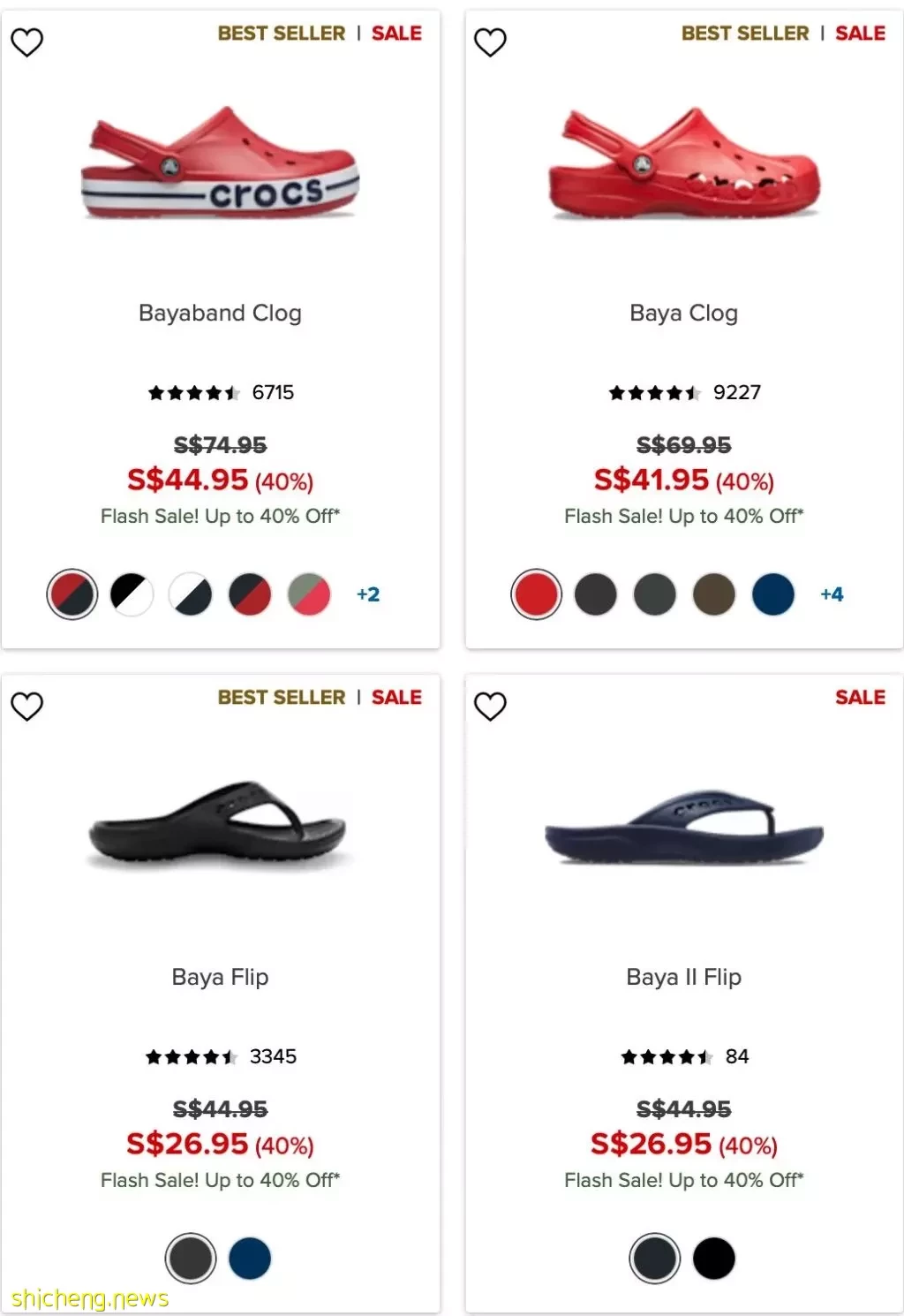Select the brown Baya Clog color
This screenshot has width=904, height=1316.
coord(714,594)
